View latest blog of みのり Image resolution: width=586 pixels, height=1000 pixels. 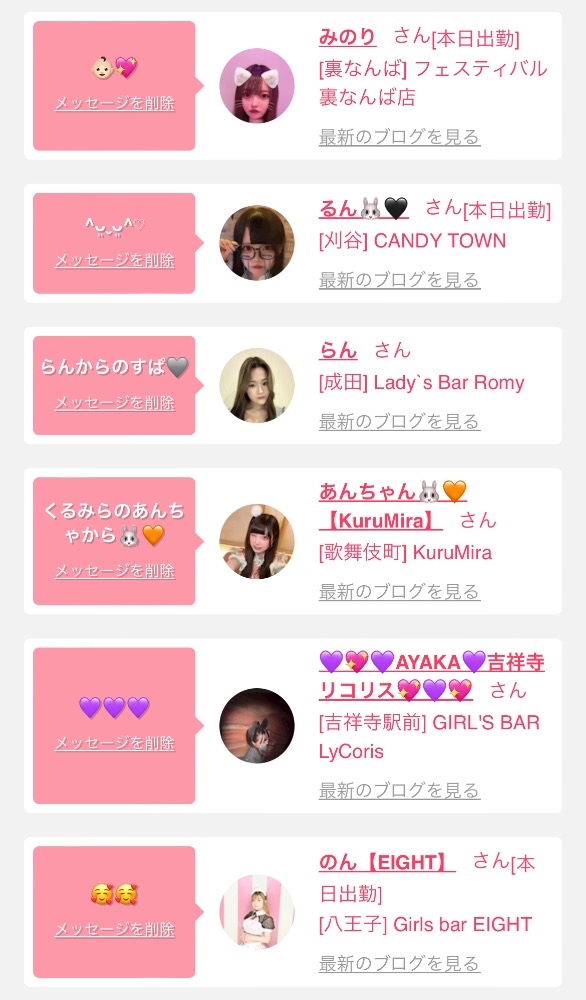(x=399, y=136)
